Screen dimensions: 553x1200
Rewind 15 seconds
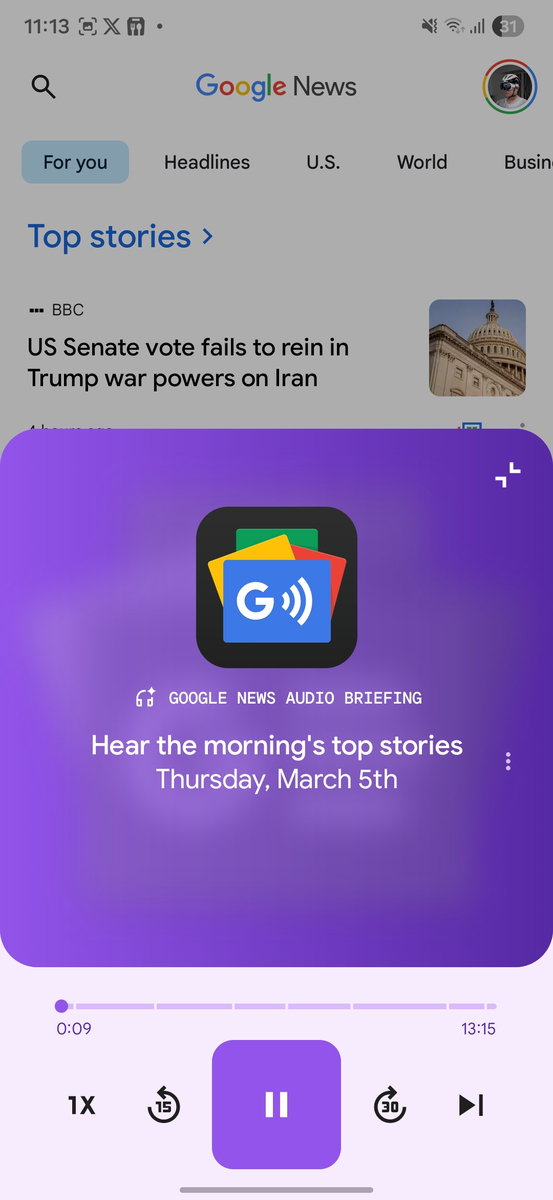tap(163, 1105)
